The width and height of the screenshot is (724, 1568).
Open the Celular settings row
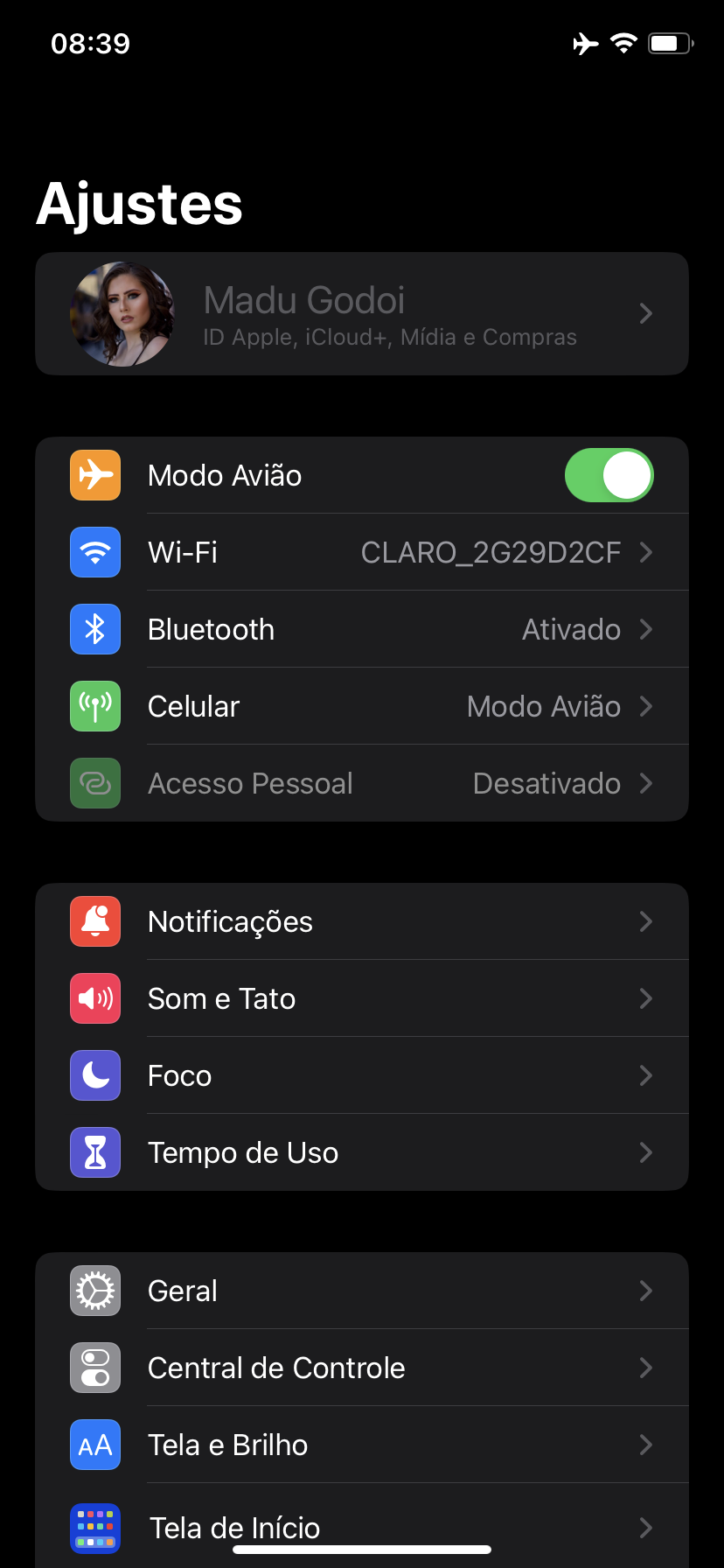point(362,706)
